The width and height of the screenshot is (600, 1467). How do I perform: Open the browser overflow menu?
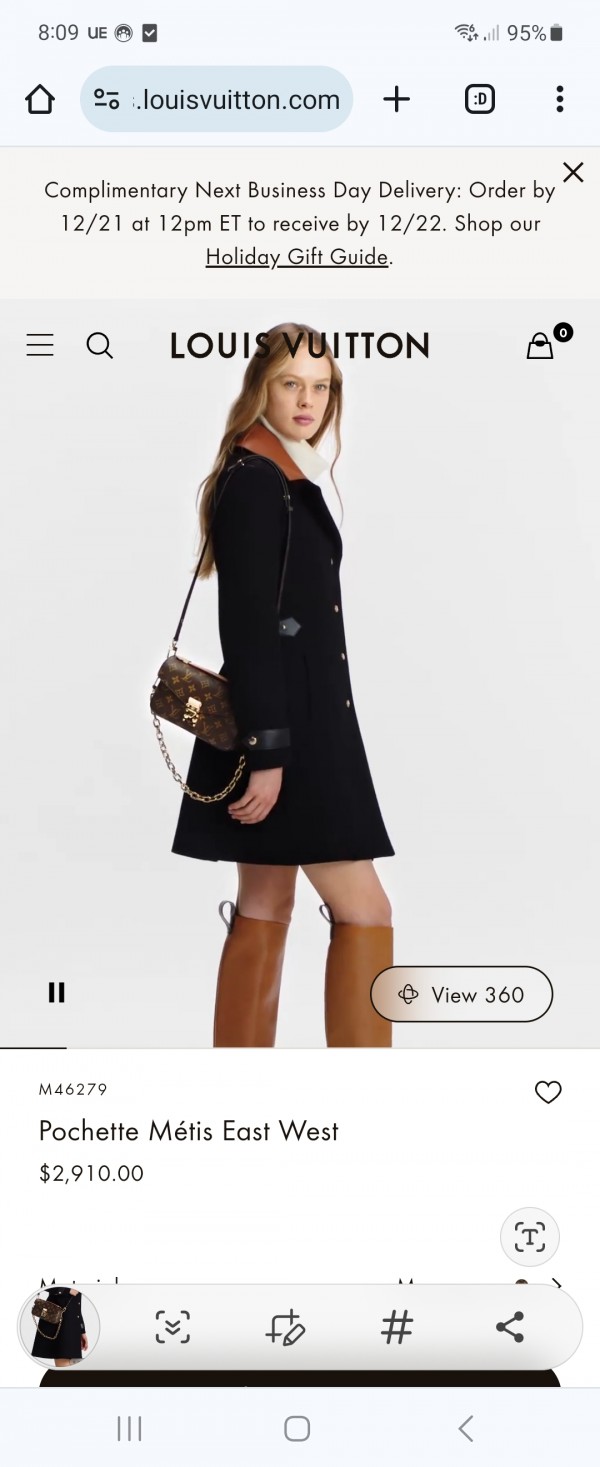(x=559, y=99)
